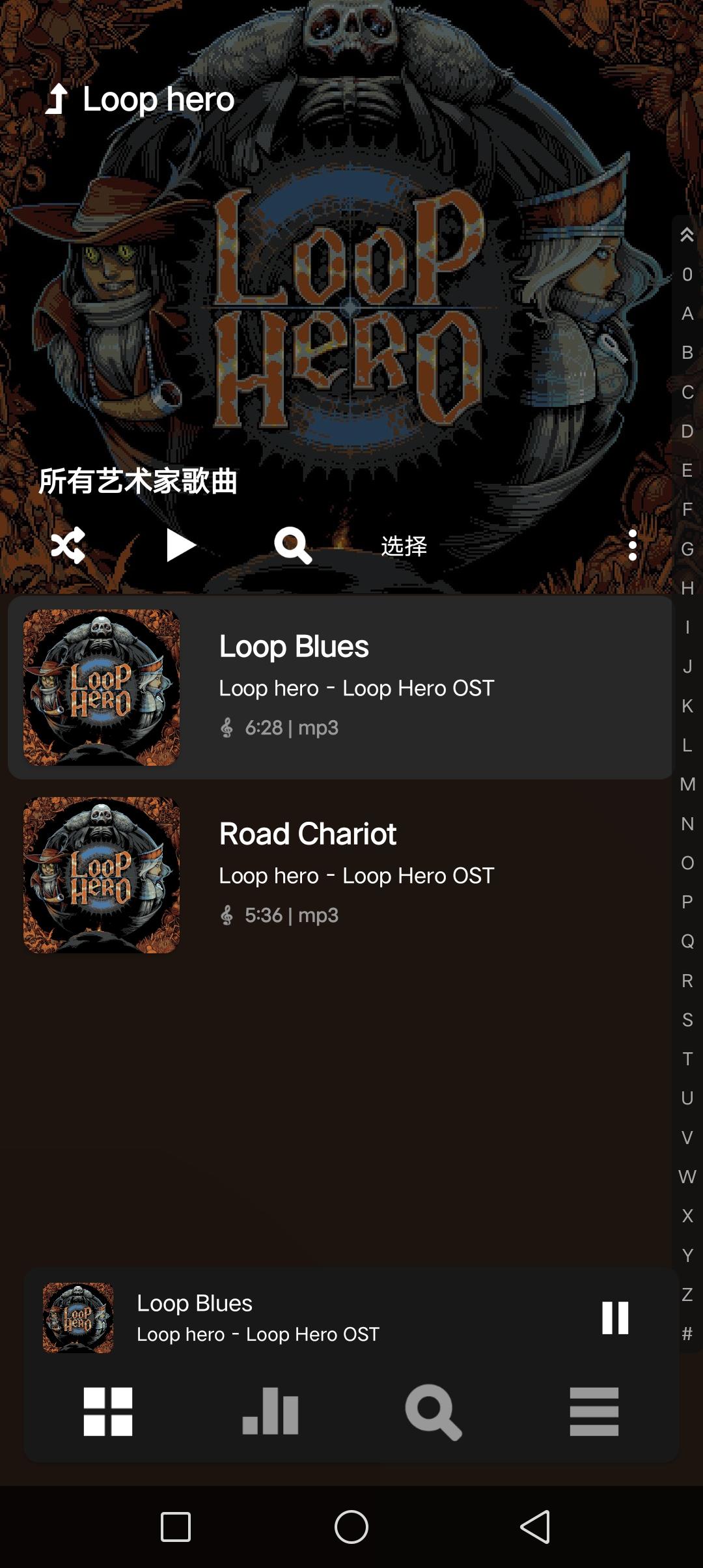Image resolution: width=703 pixels, height=1568 pixels.
Task: Jump to top with double-chevron index arrow
Action: [687, 235]
